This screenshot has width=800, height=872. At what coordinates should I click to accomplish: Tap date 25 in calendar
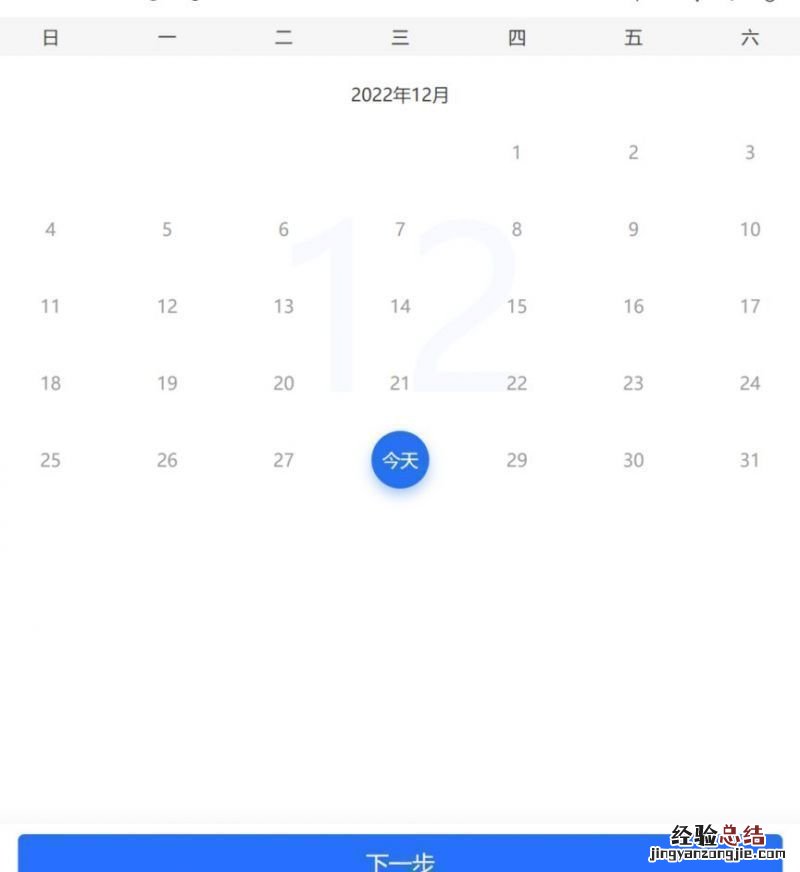50,460
